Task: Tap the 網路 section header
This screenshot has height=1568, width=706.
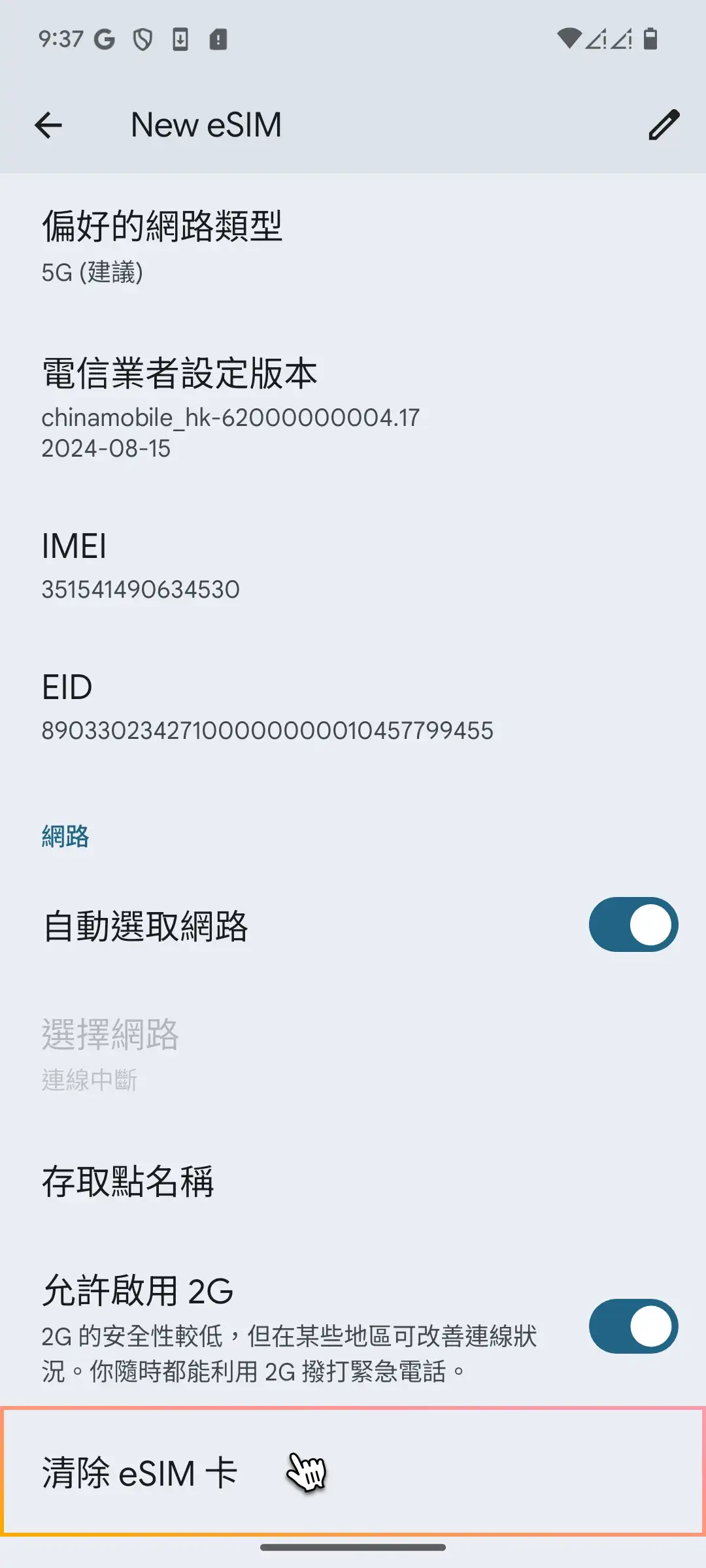Action: point(65,836)
